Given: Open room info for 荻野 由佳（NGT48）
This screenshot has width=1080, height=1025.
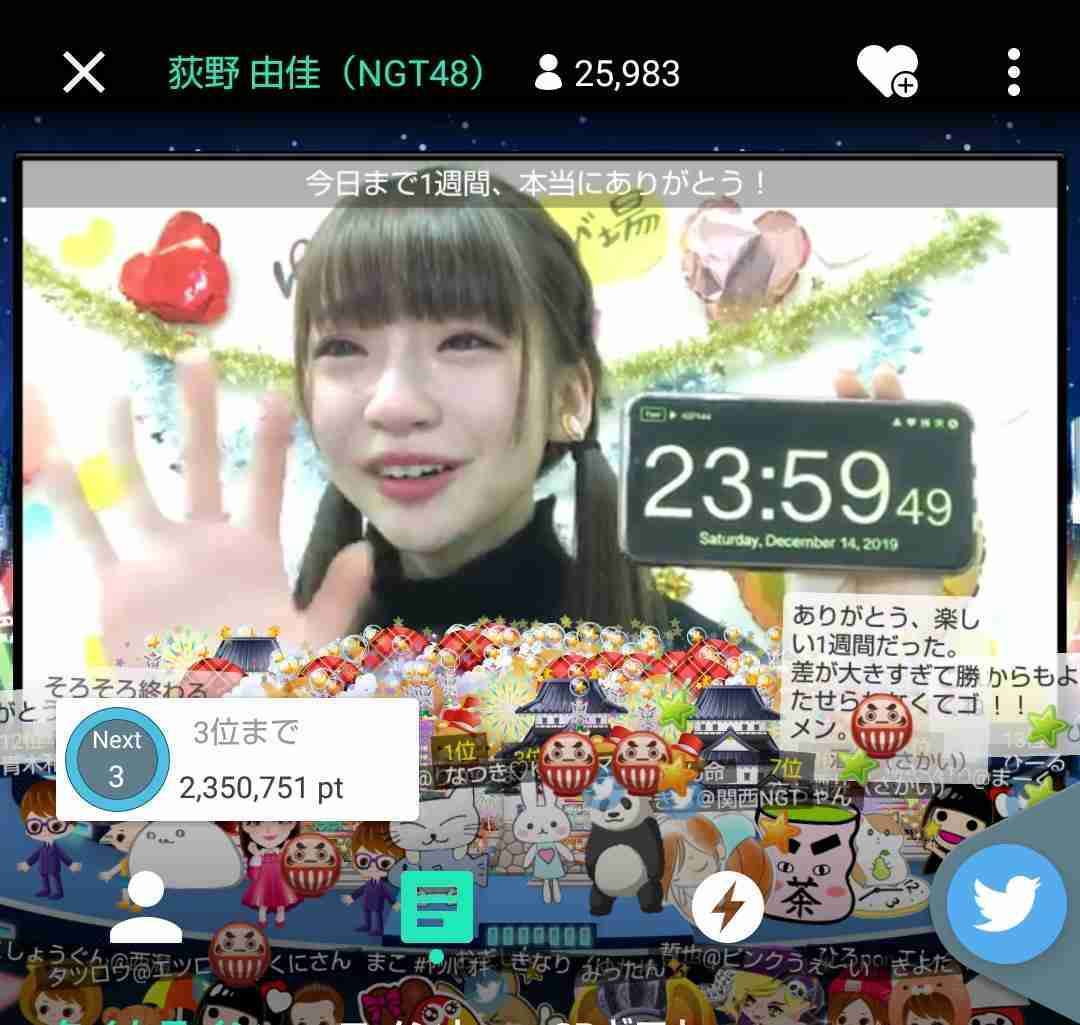Looking at the screenshot, I should pyautogui.click(x=328, y=72).
